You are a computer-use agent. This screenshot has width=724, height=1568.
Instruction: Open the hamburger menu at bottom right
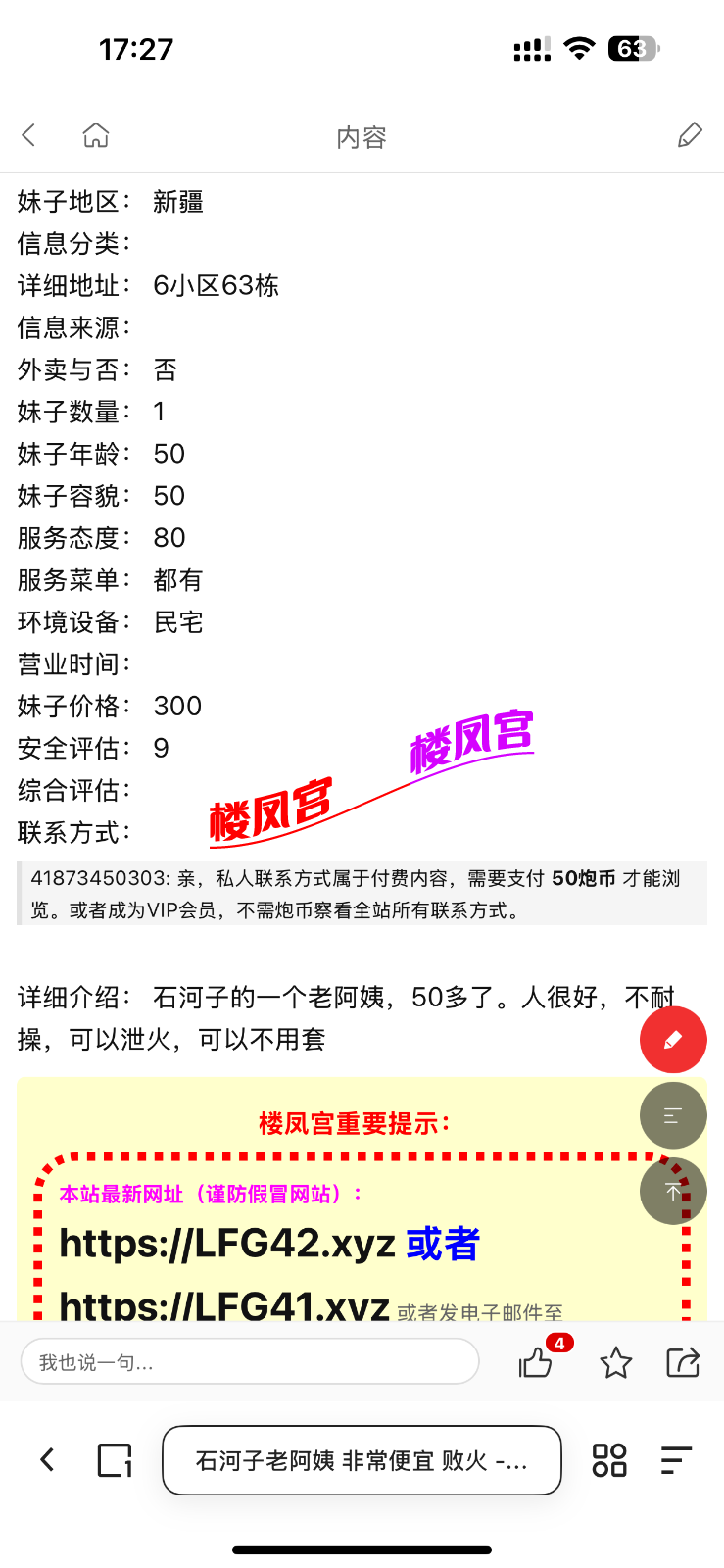tap(675, 1460)
